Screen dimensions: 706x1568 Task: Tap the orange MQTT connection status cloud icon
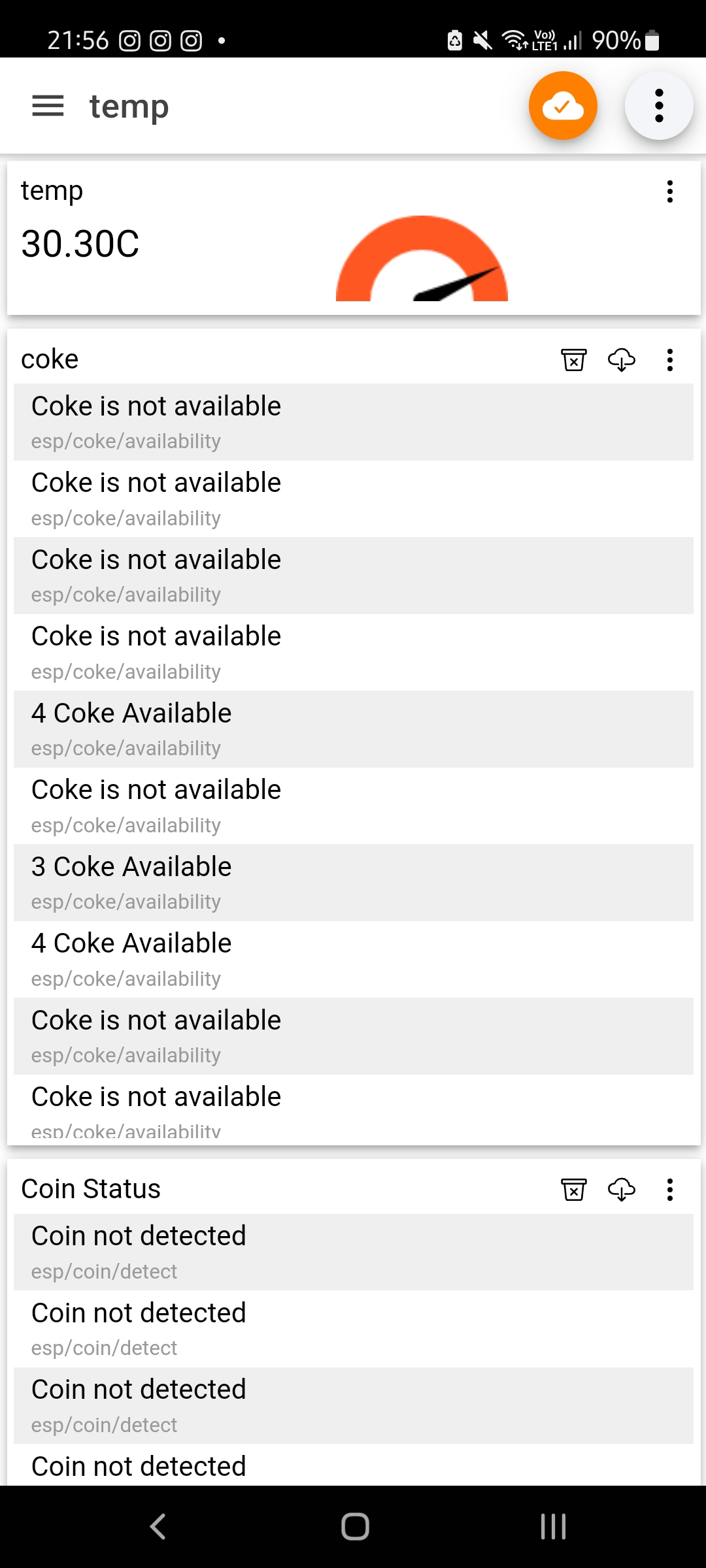[562, 106]
